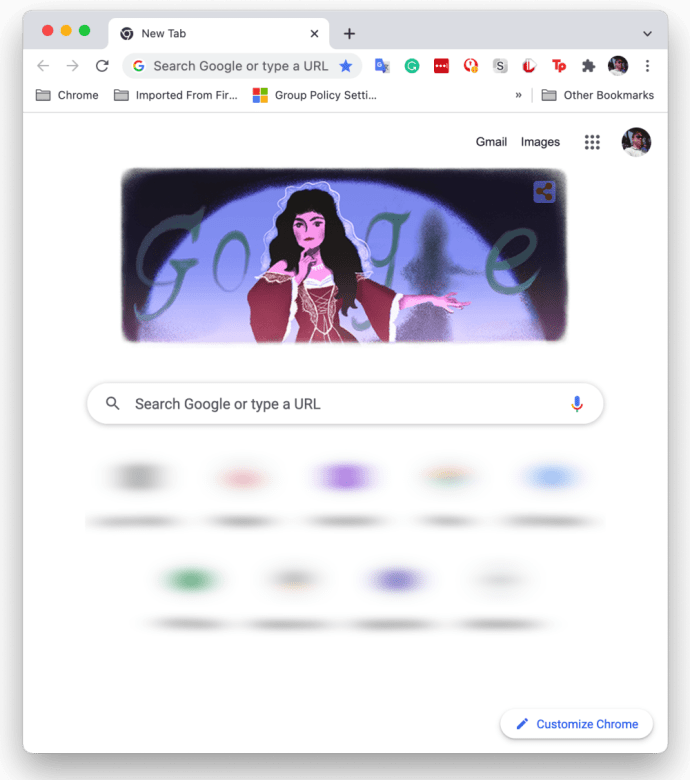
Task: Open the Group Policy Settings bookmark
Action: pyautogui.click(x=314, y=95)
